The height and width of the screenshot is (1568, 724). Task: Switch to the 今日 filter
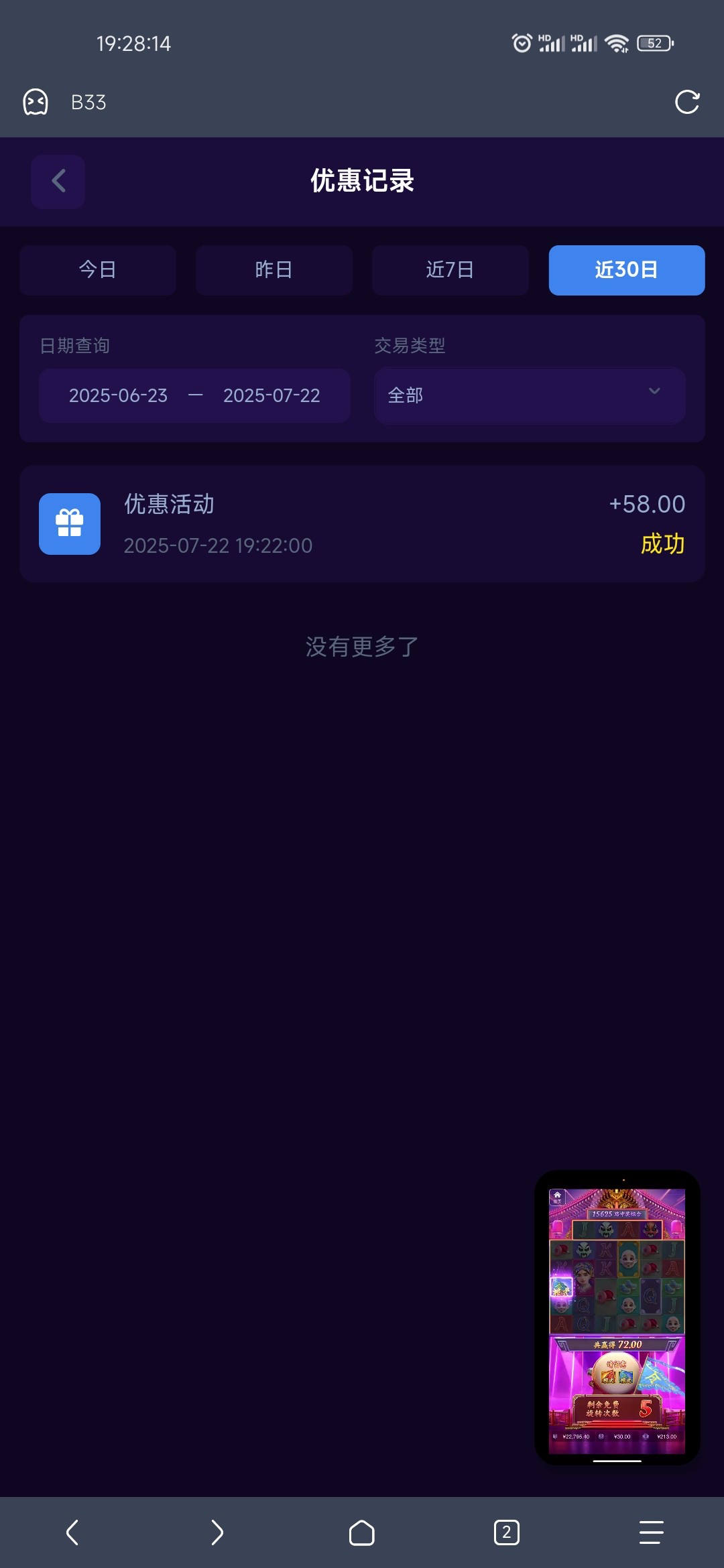98,270
